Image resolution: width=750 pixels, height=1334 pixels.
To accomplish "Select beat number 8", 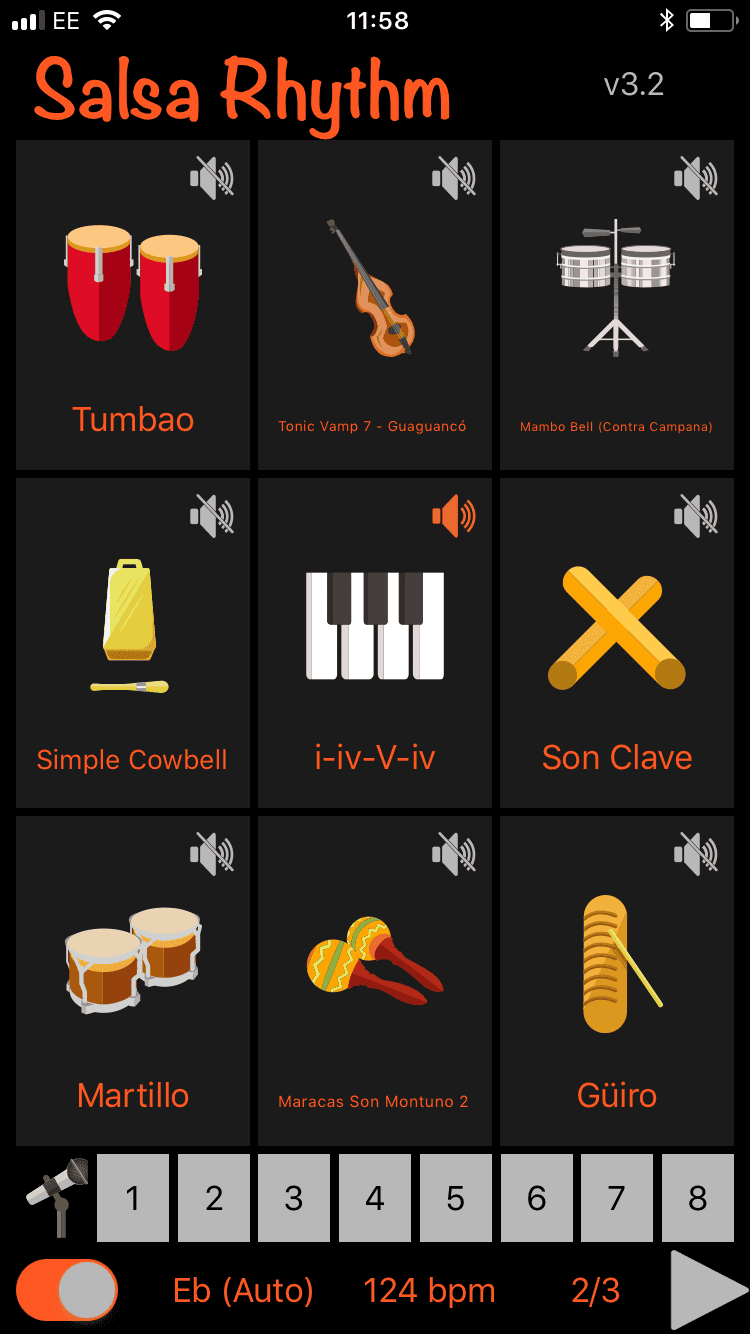I will point(698,1198).
